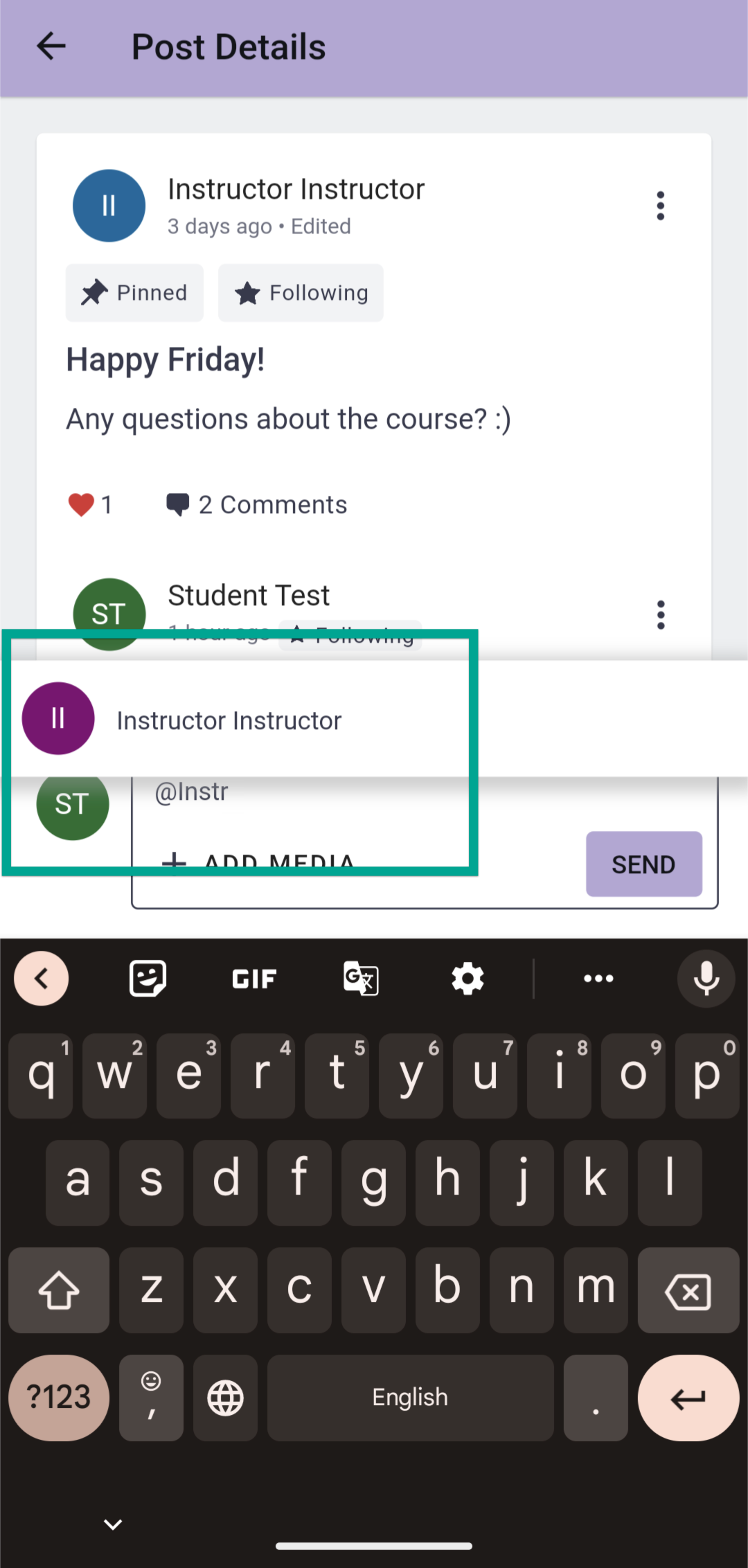Delete a character with backspace key
The width and height of the screenshot is (748, 1568).
click(x=688, y=1290)
